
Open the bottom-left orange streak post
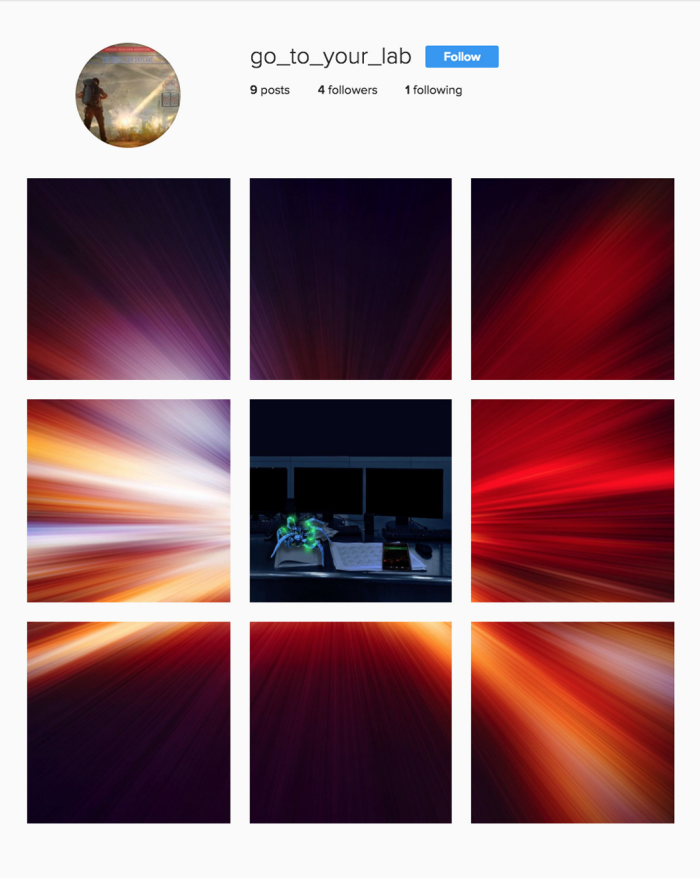coord(128,722)
